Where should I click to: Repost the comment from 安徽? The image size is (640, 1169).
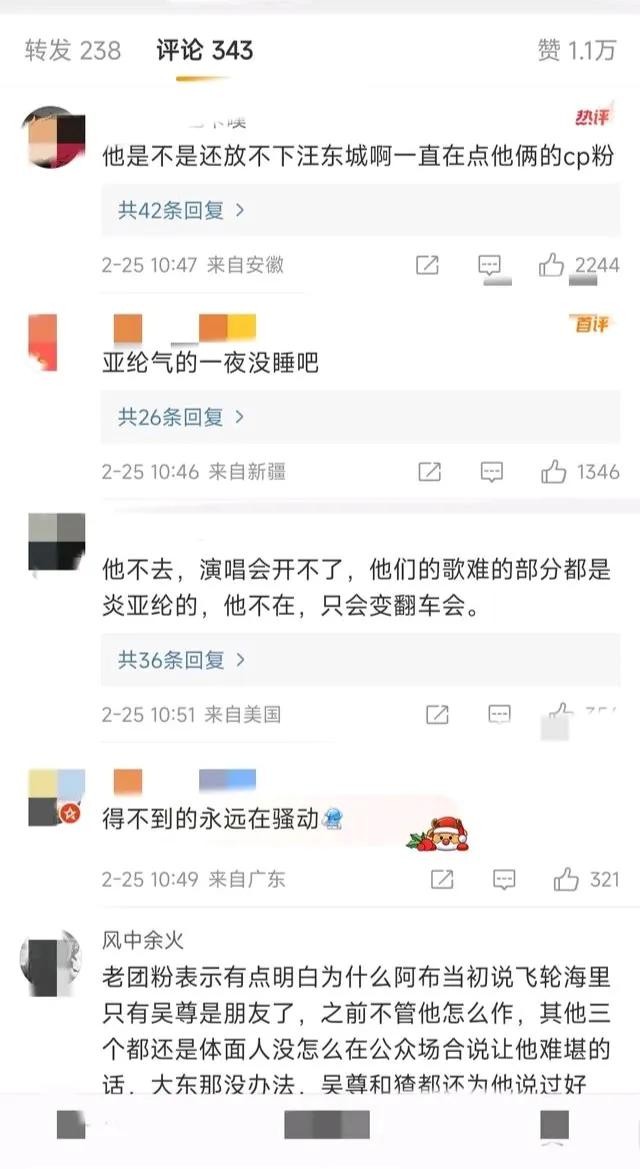point(427,265)
